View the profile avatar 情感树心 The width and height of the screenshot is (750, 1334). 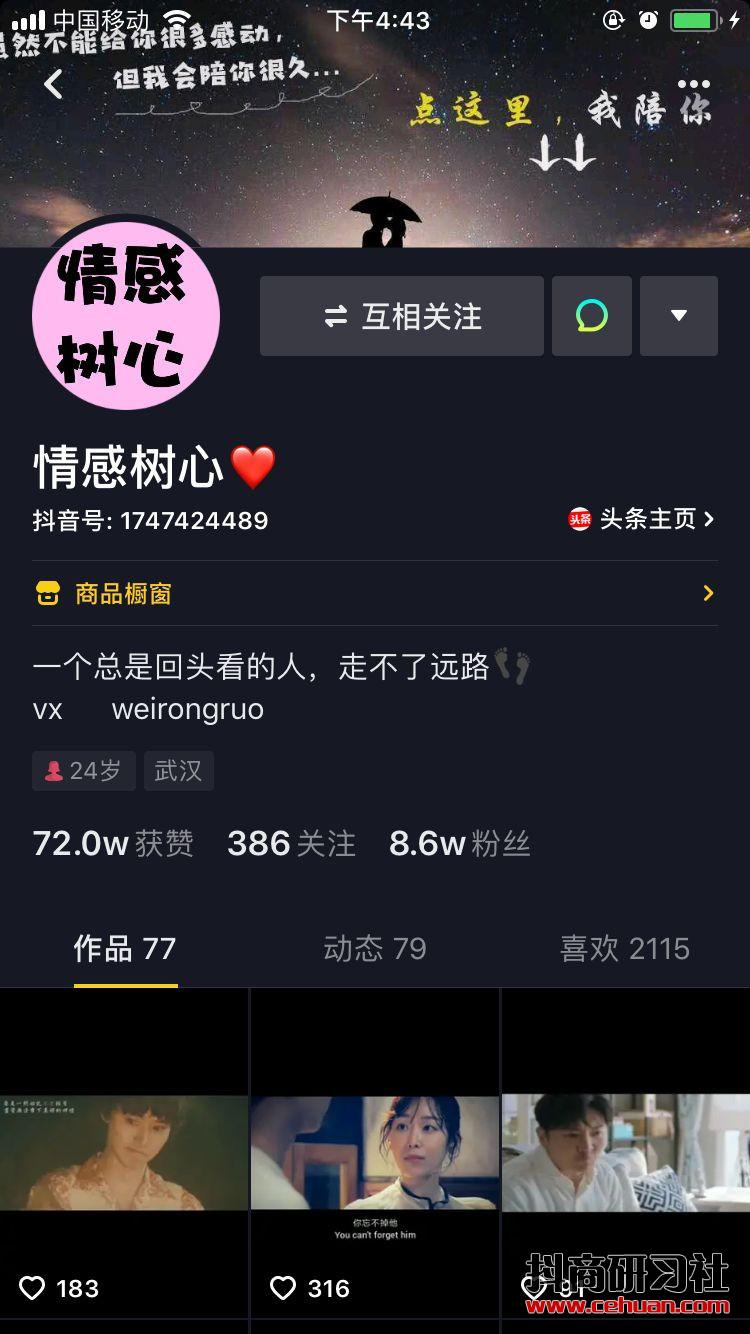pyautogui.click(x=126, y=315)
